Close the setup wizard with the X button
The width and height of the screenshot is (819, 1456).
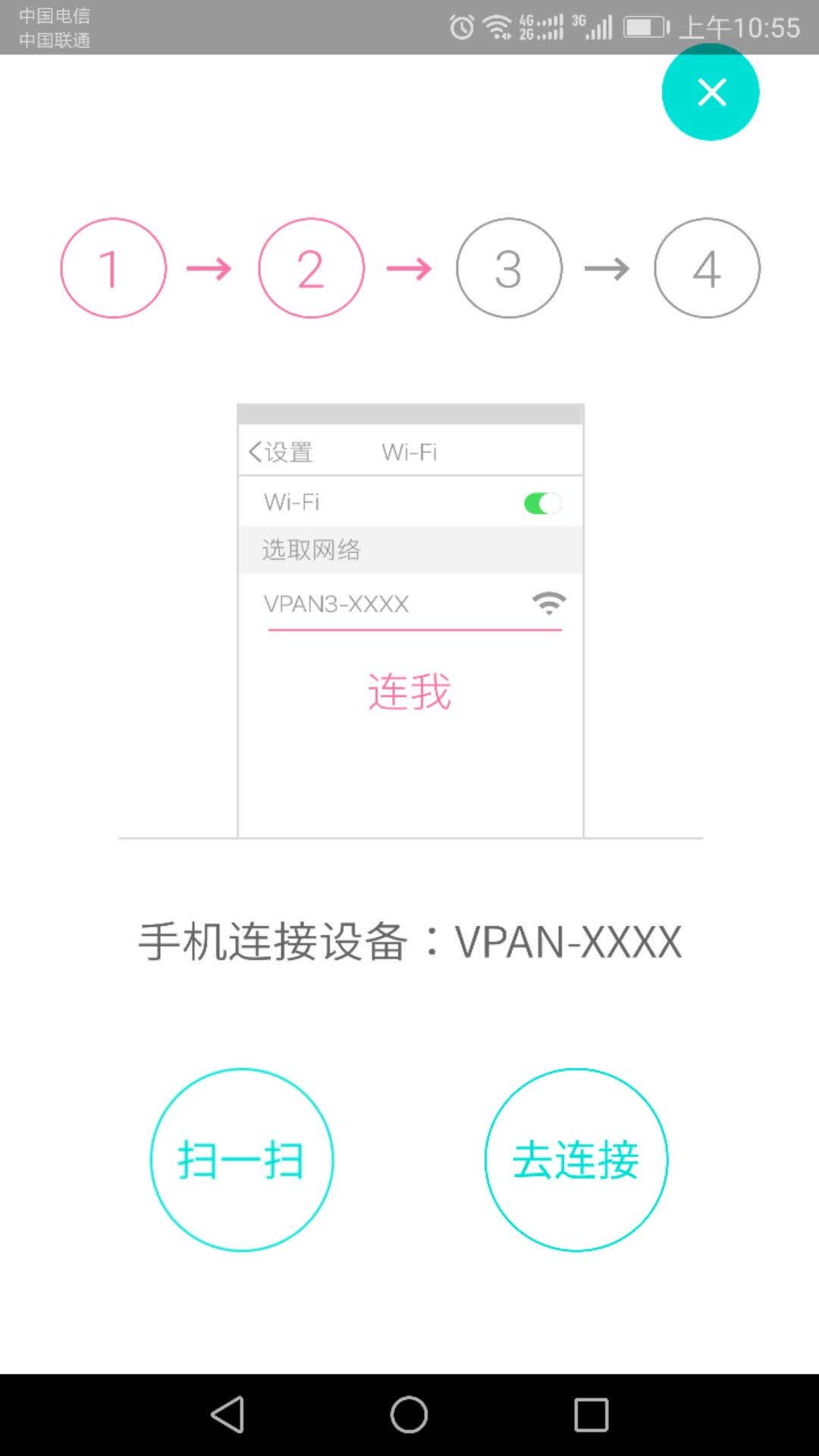(x=711, y=92)
